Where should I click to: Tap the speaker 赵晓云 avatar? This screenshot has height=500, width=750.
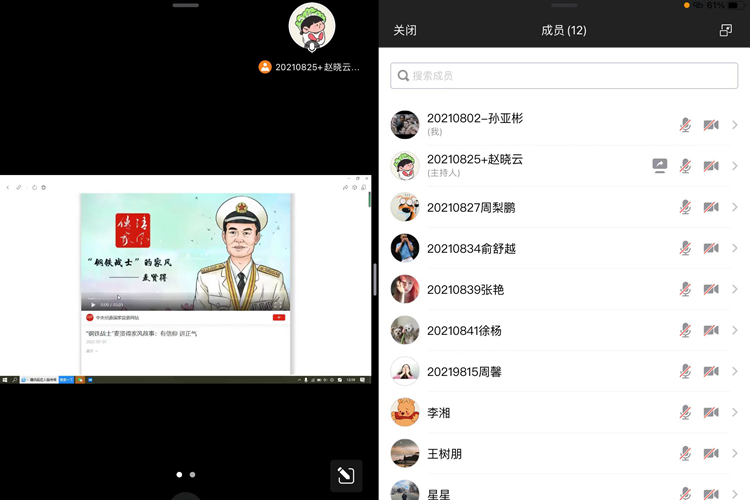coord(312,27)
